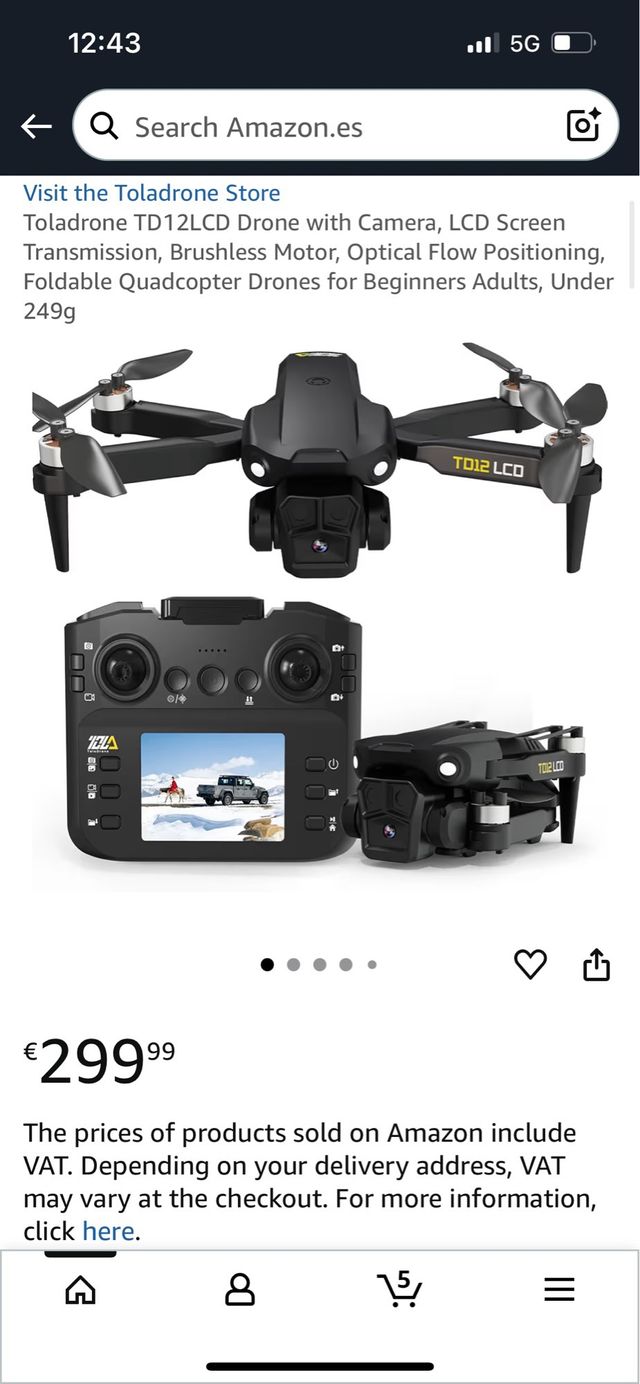Visit the Toladrone Store
640x1384 pixels.
coord(152,193)
